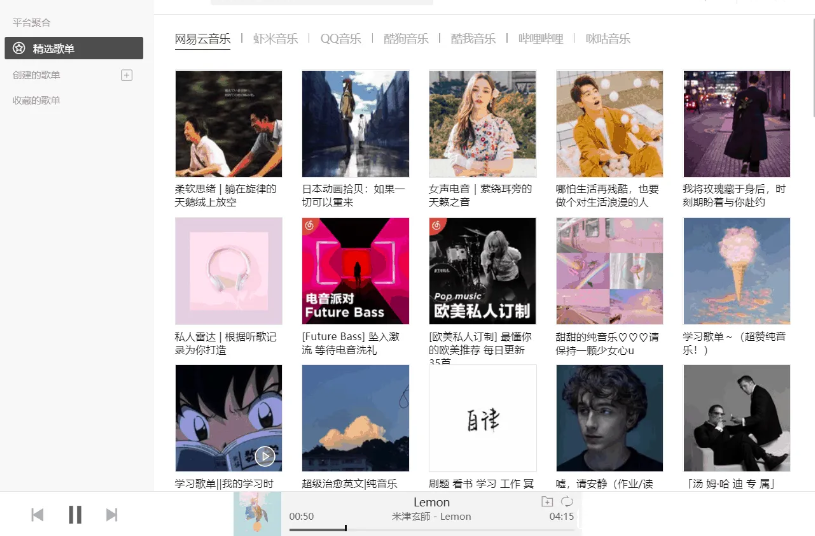
Task: Switch to the 酷我音乐 tab
Action: pyautogui.click(x=473, y=39)
